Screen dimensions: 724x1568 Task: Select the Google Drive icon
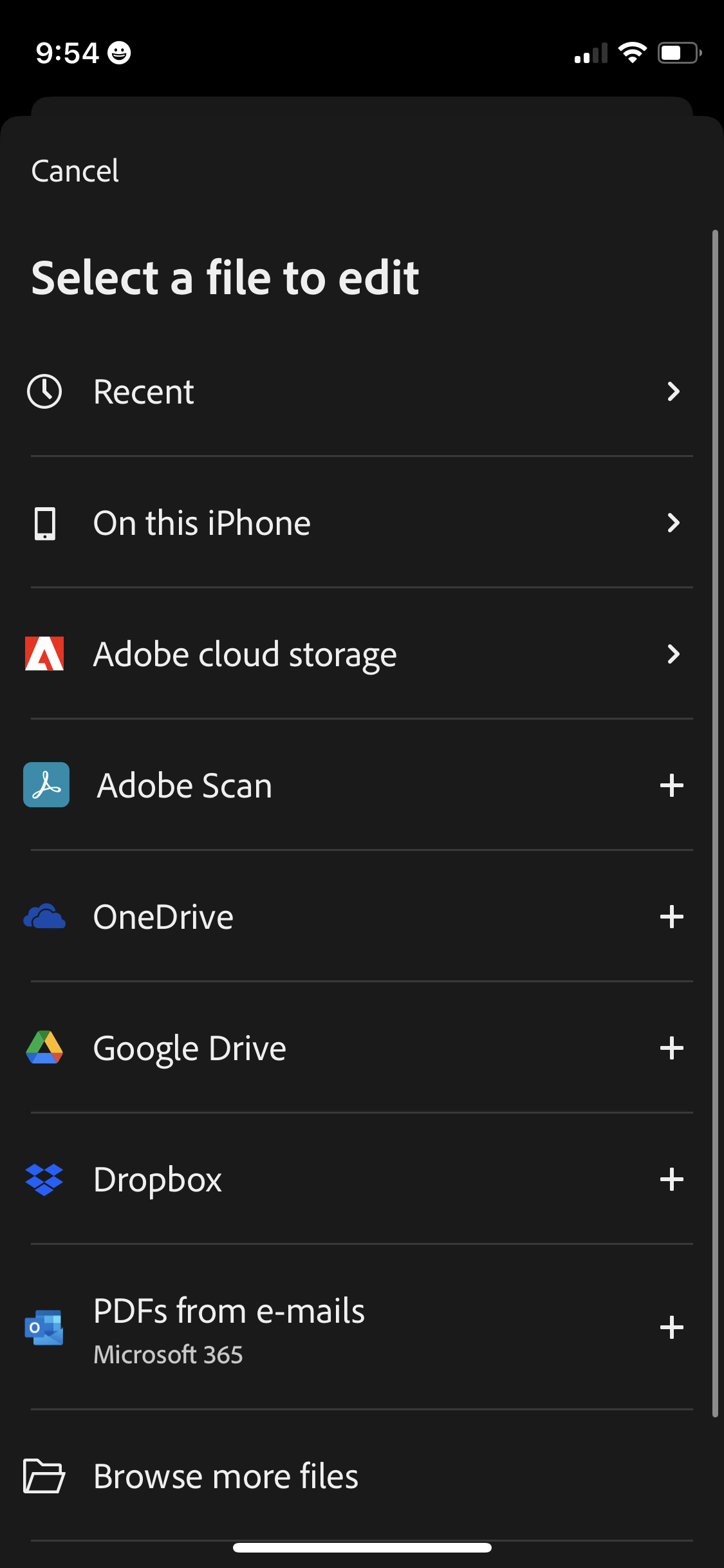click(45, 1048)
